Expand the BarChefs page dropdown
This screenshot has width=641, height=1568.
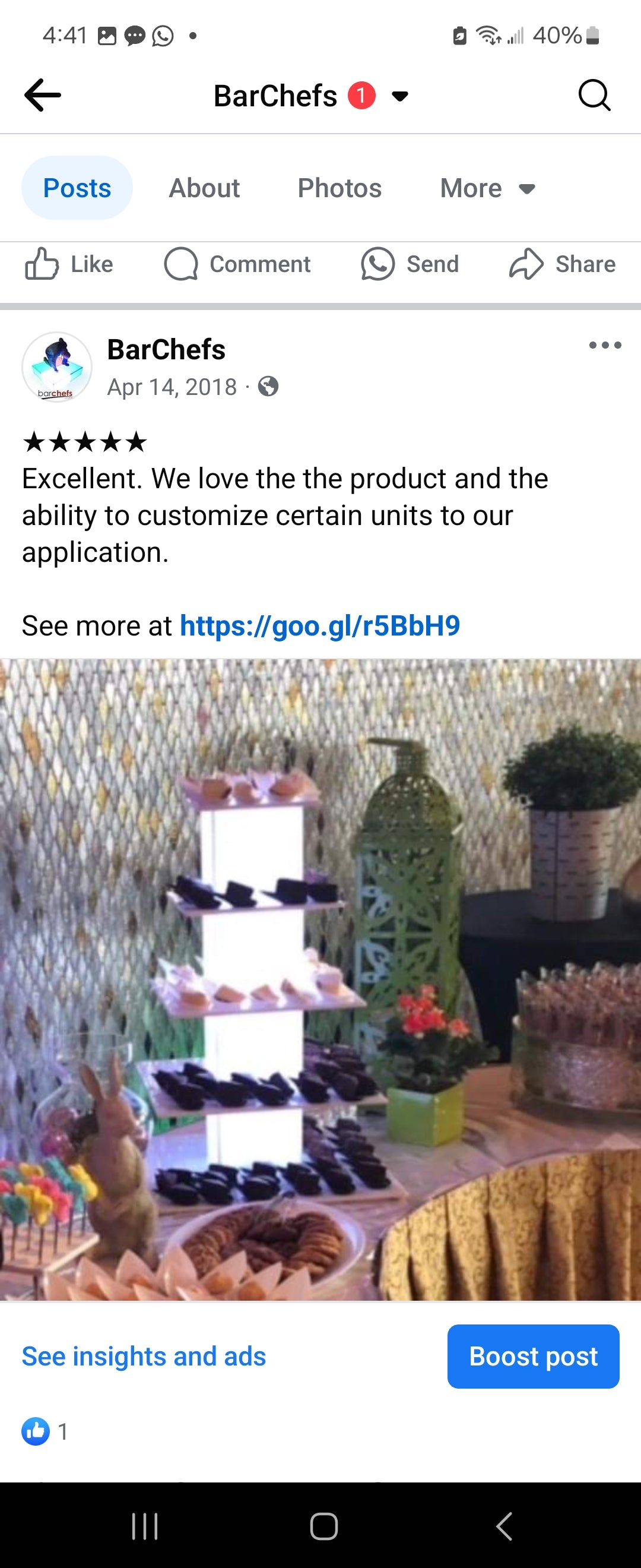pyautogui.click(x=399, y=96)
